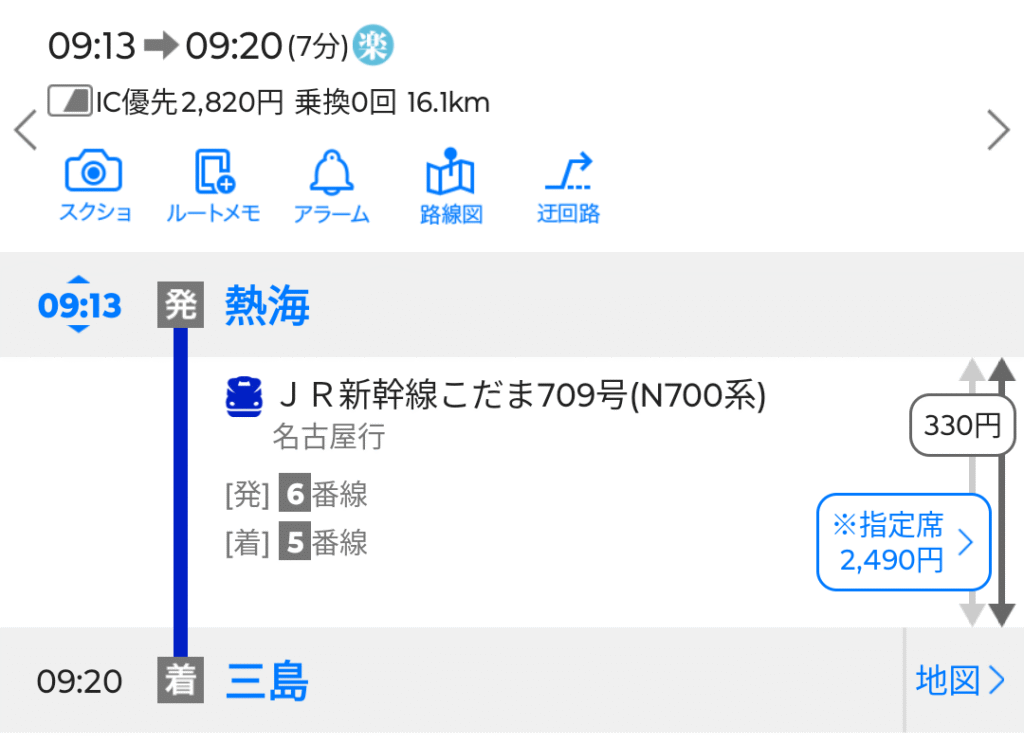The height and width of the screenshot is (744, 1024).
Task: Open 三島 station details
Action: click(267, 682)
